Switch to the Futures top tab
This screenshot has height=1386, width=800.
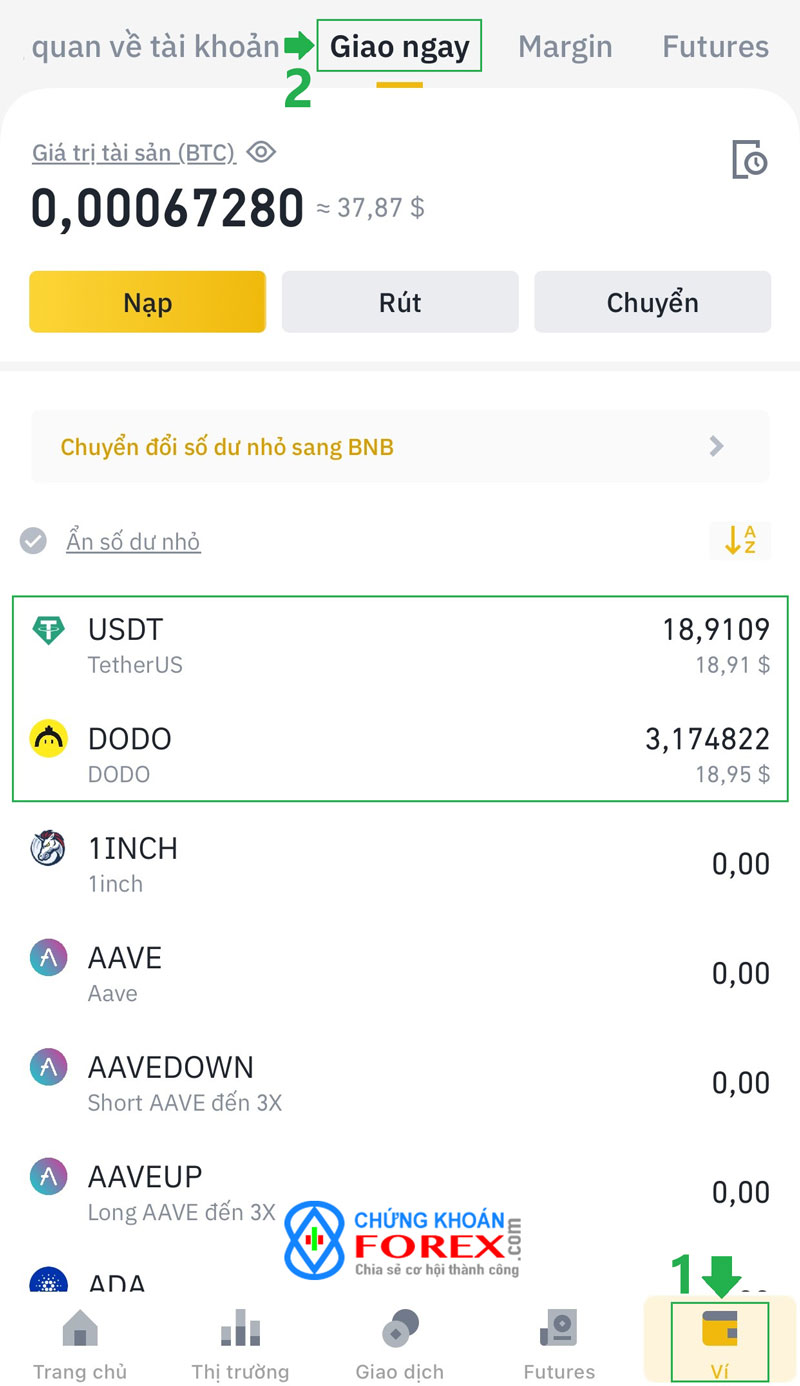coord(716,47)
